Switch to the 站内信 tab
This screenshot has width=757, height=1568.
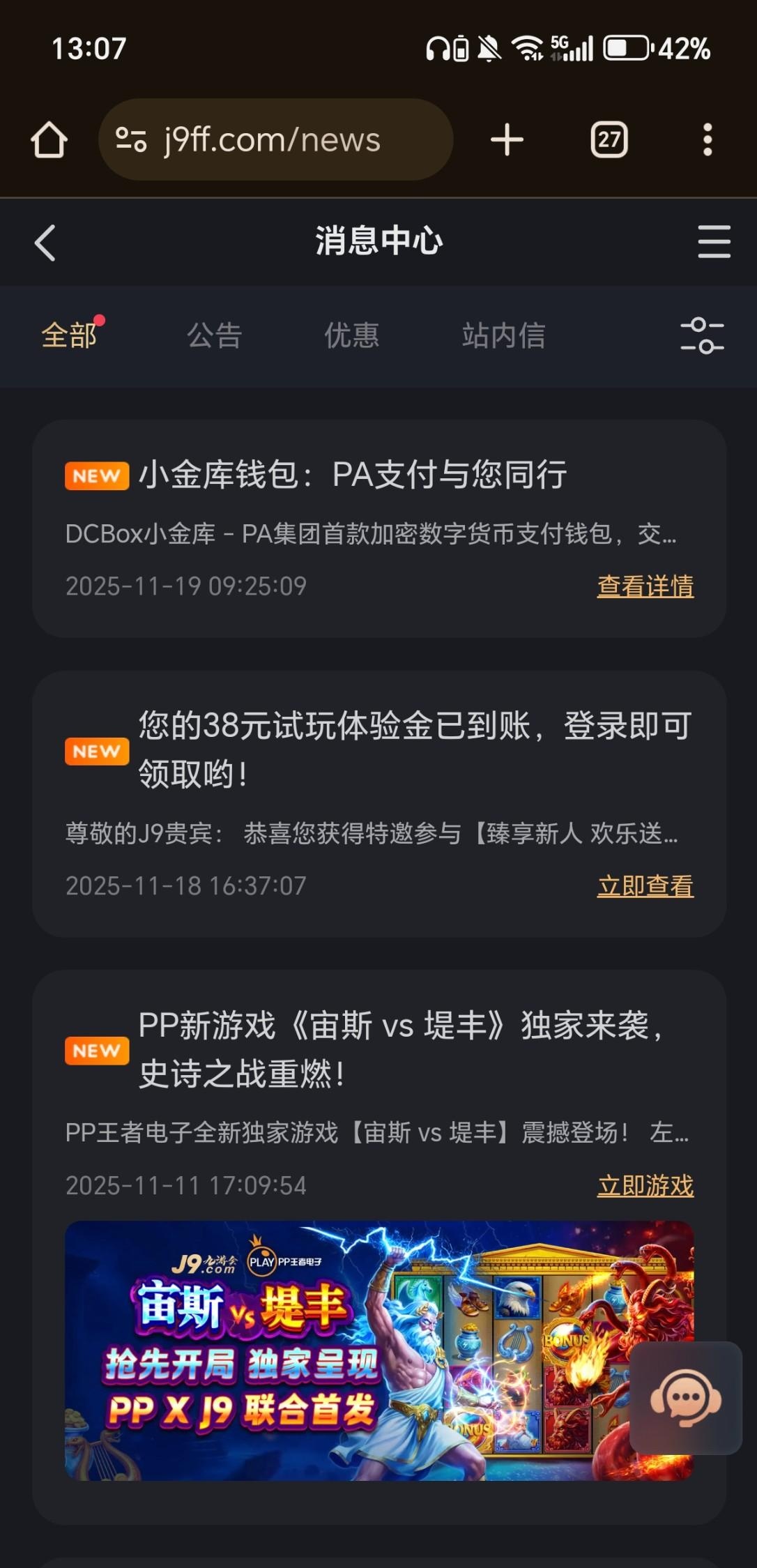(x=503, y=335)
